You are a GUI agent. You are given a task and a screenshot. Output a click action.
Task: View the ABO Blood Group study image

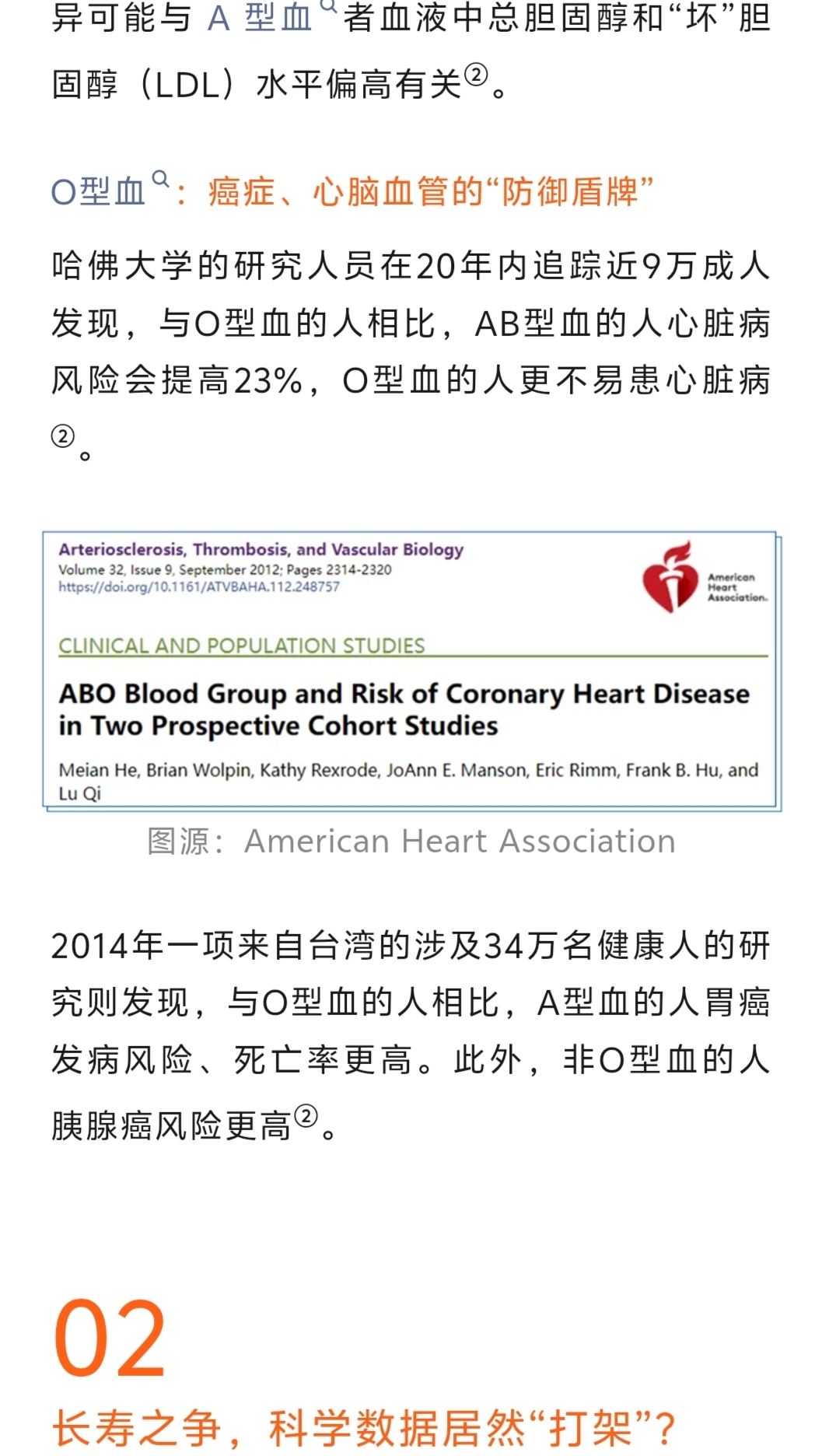(412, 671)
